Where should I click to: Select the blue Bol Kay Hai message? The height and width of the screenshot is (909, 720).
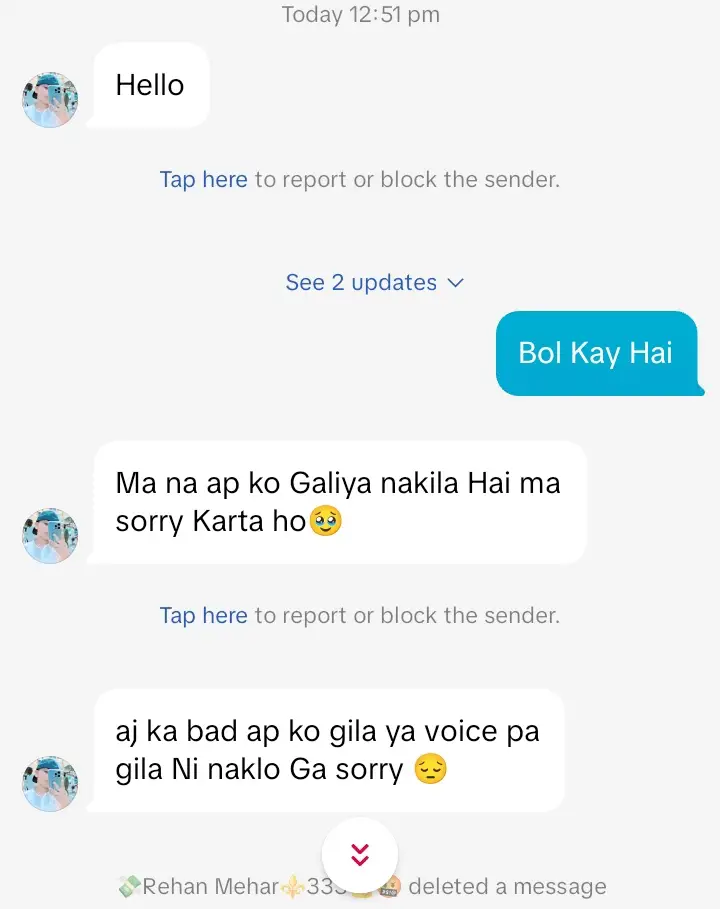[x=597, y=353]
